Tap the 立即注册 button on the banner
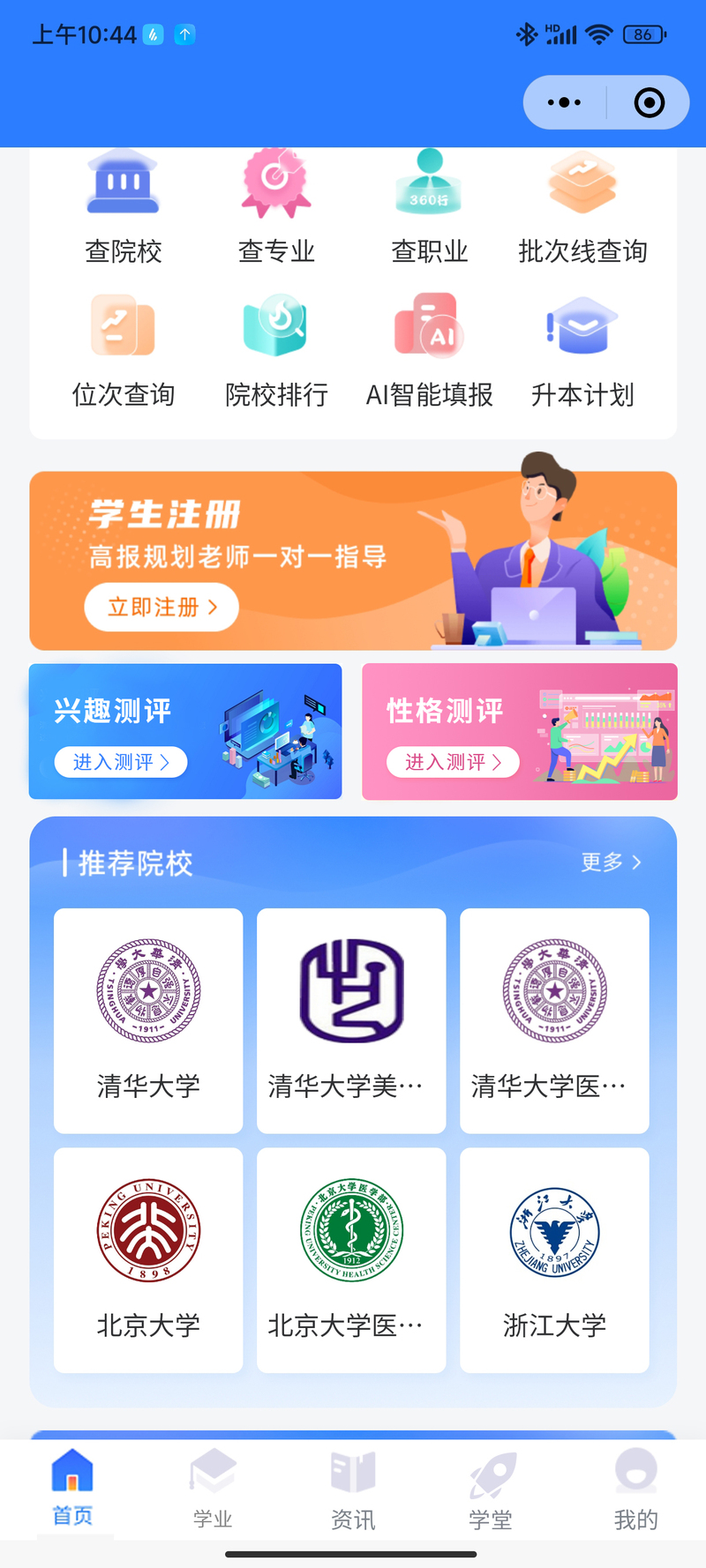This screenshot has width=706, height=1568. [x=161, y=608]
